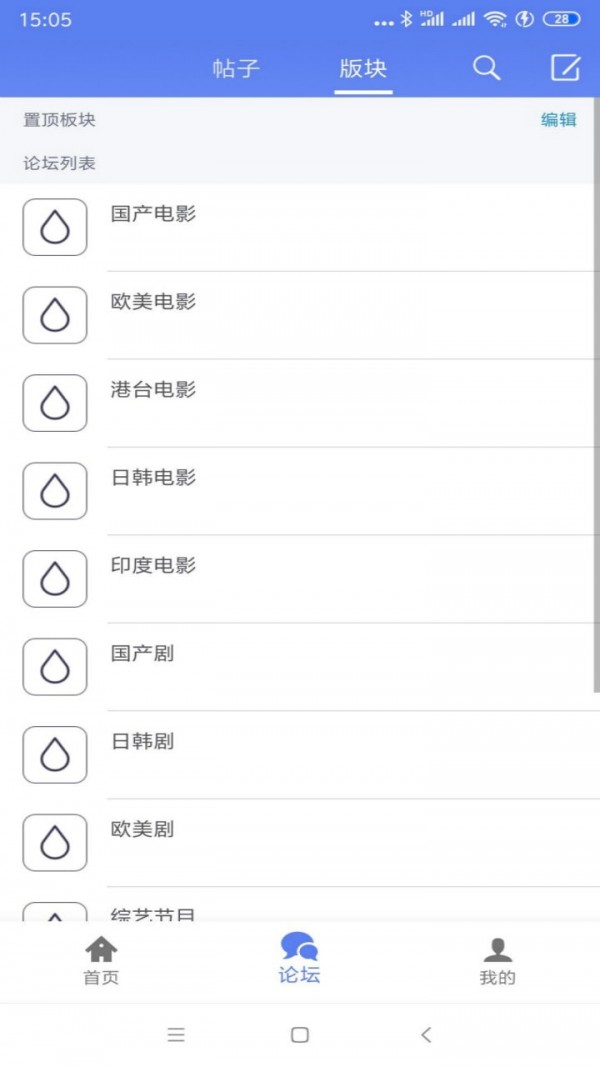600x1067 pixels.
Task: Open the 国产电影 board
Action: [x=300, y=227]
